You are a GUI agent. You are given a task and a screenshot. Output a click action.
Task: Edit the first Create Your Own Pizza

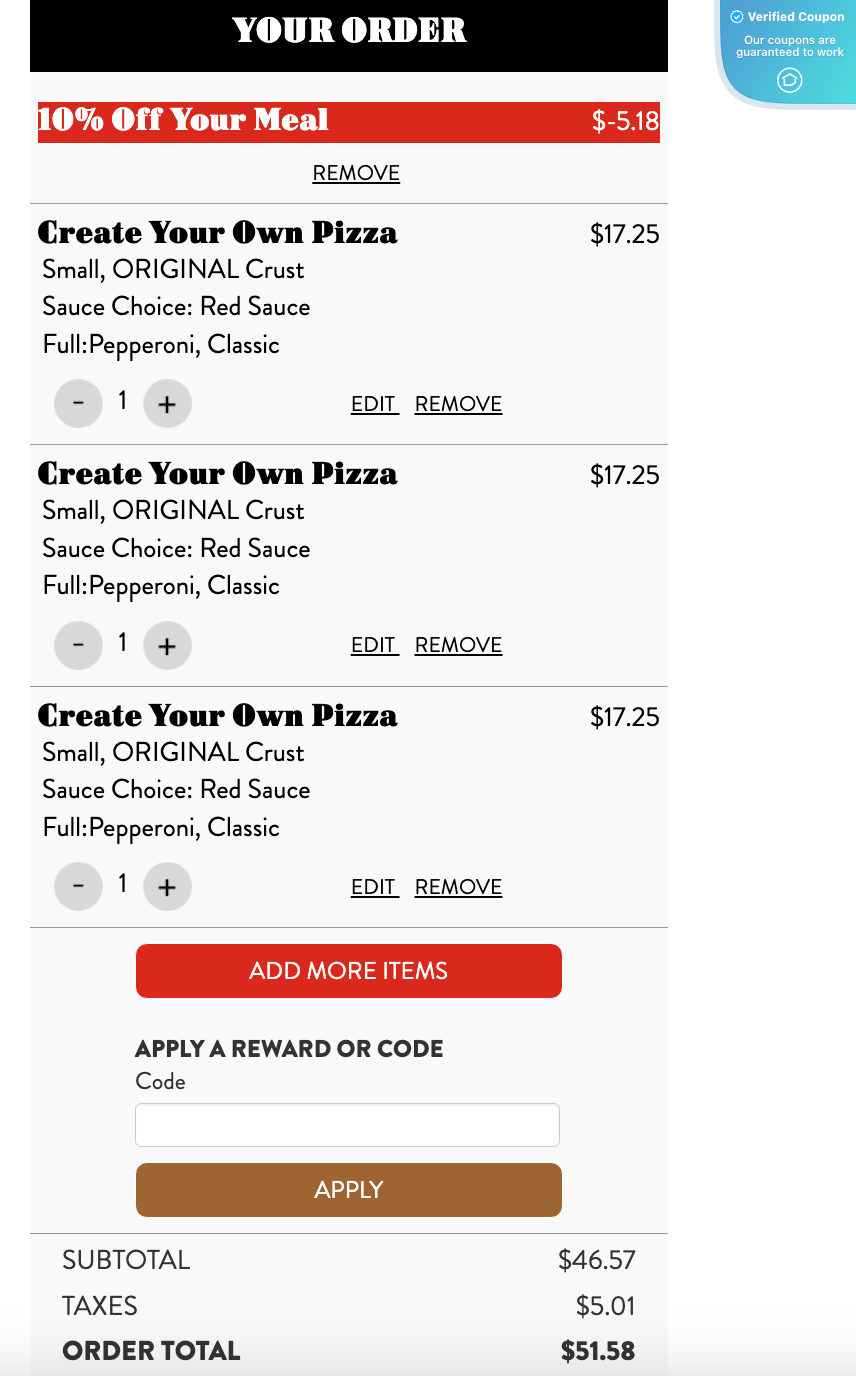[374, 404]
